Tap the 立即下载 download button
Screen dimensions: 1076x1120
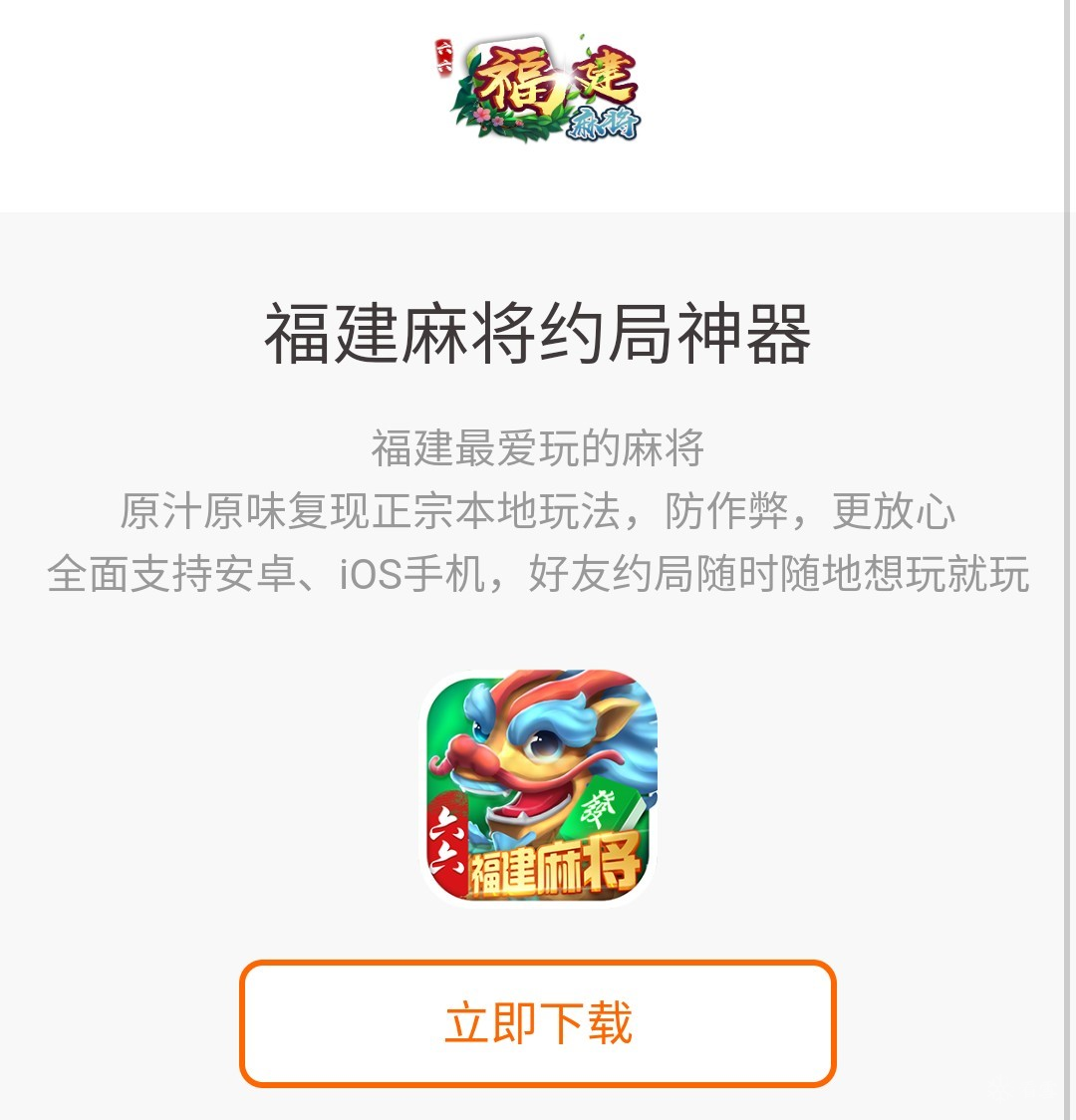tap(537, 1023)
